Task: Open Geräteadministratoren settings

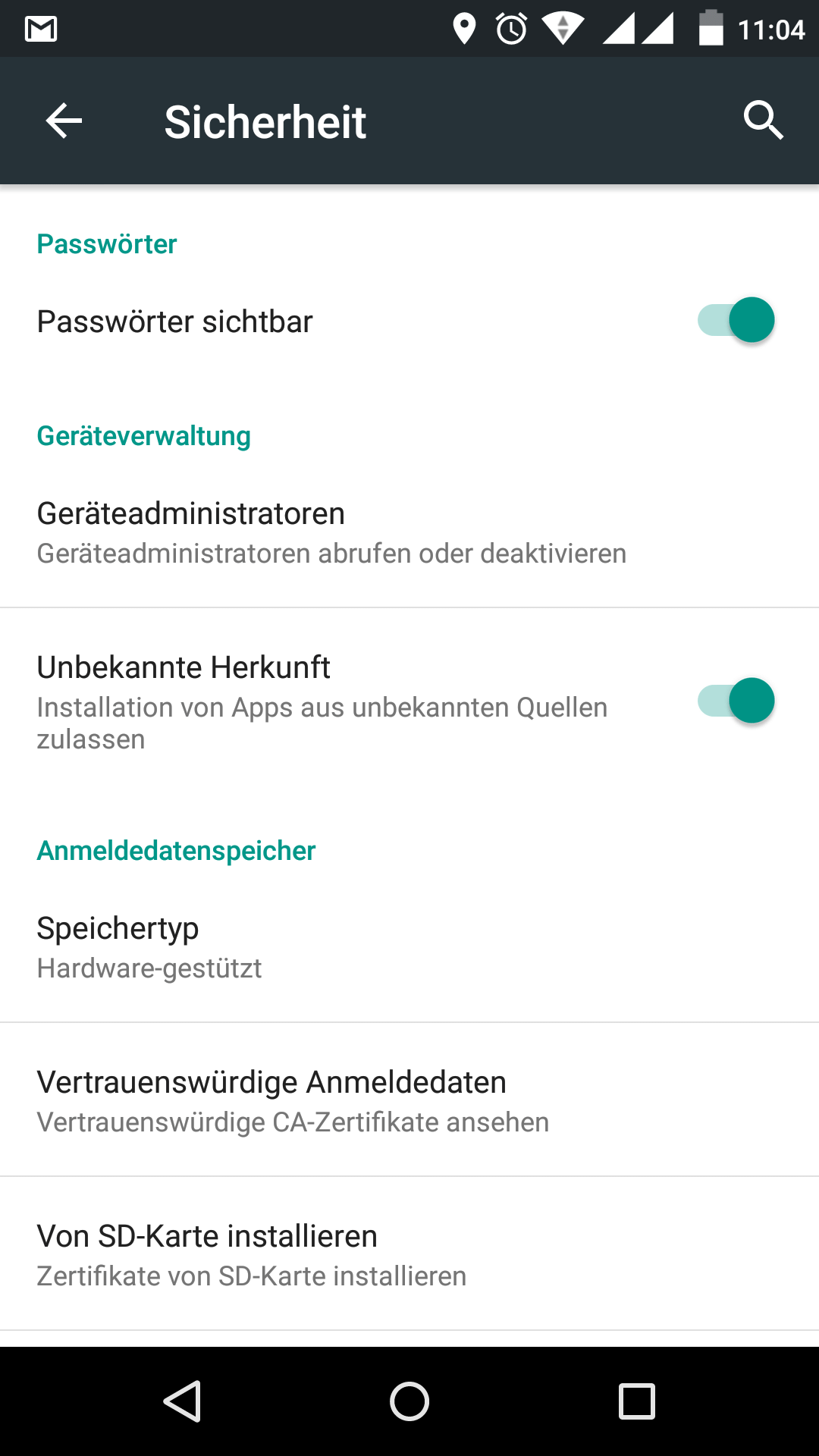Action: coord(331,532)
